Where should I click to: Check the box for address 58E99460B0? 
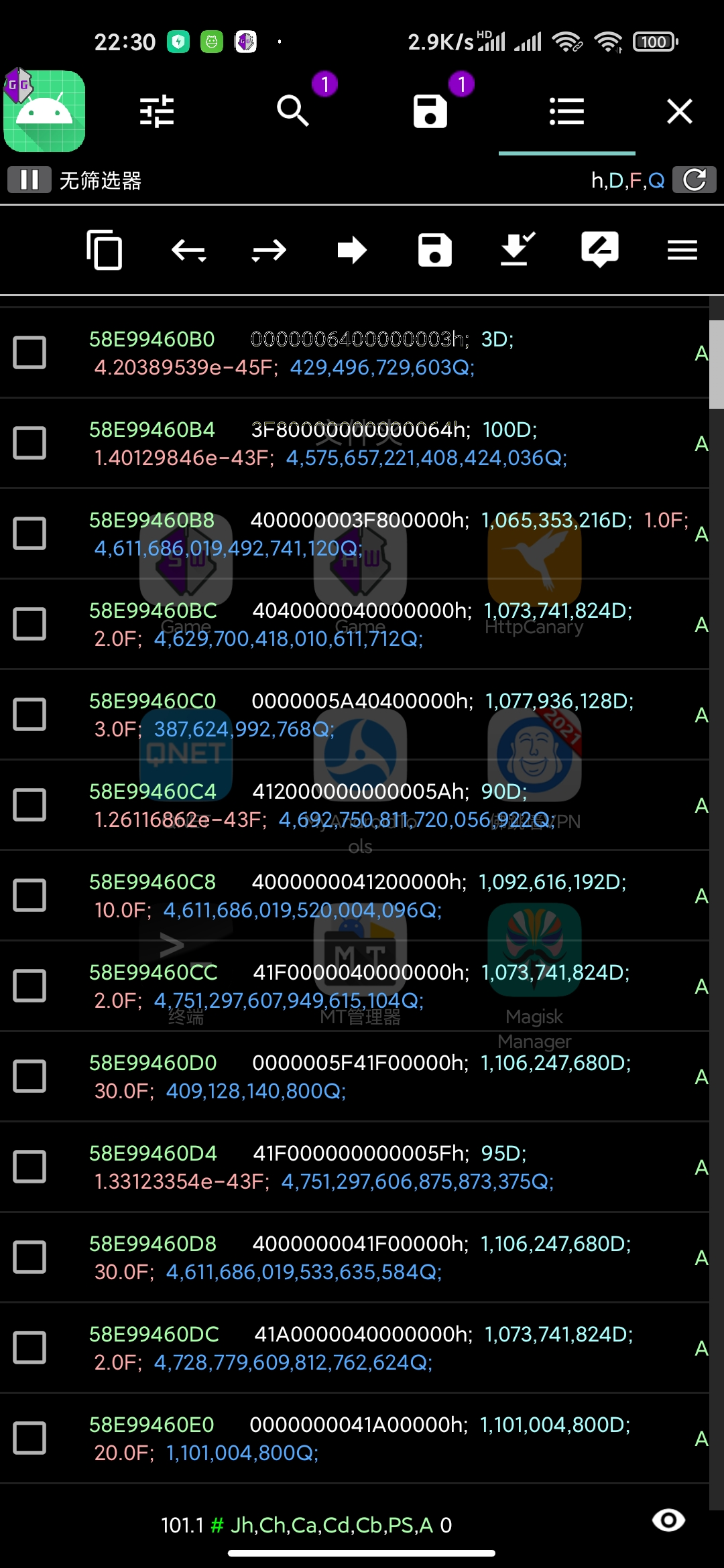tap(29, 352)
